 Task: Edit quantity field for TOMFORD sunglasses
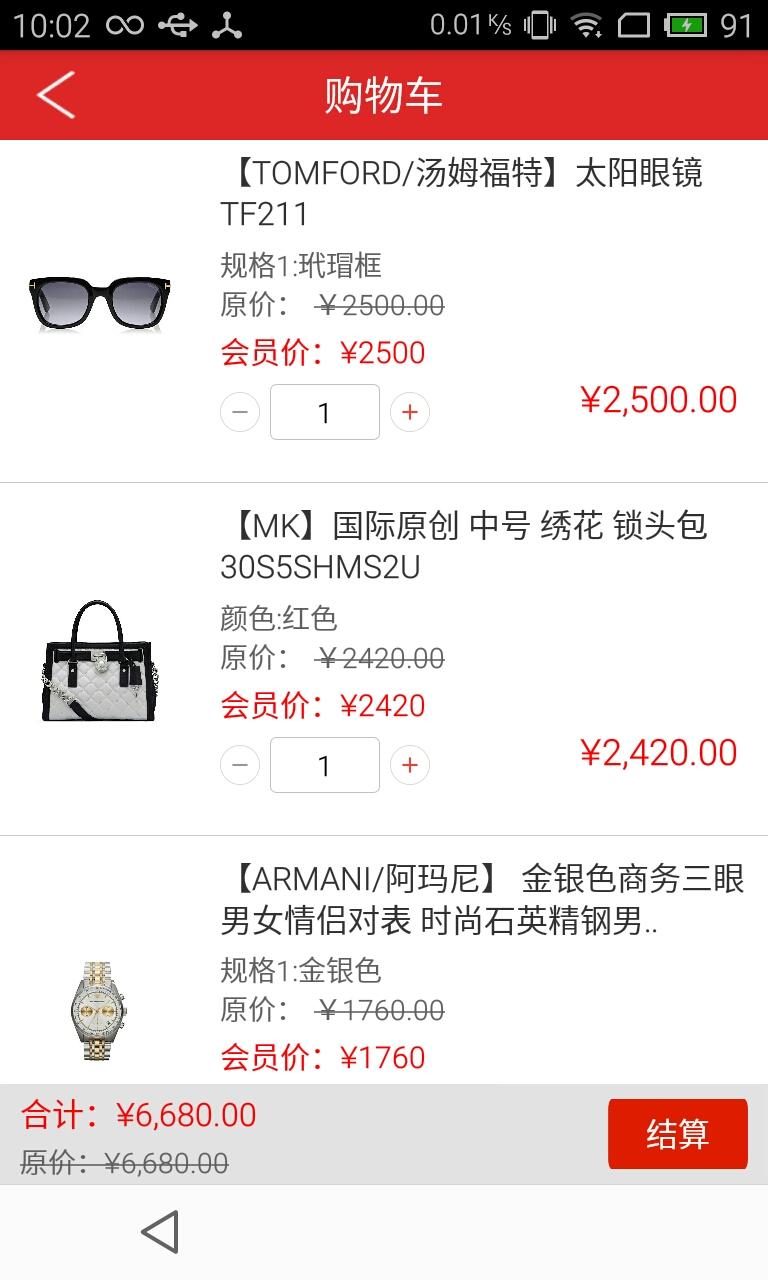click(x=324, y=412)
